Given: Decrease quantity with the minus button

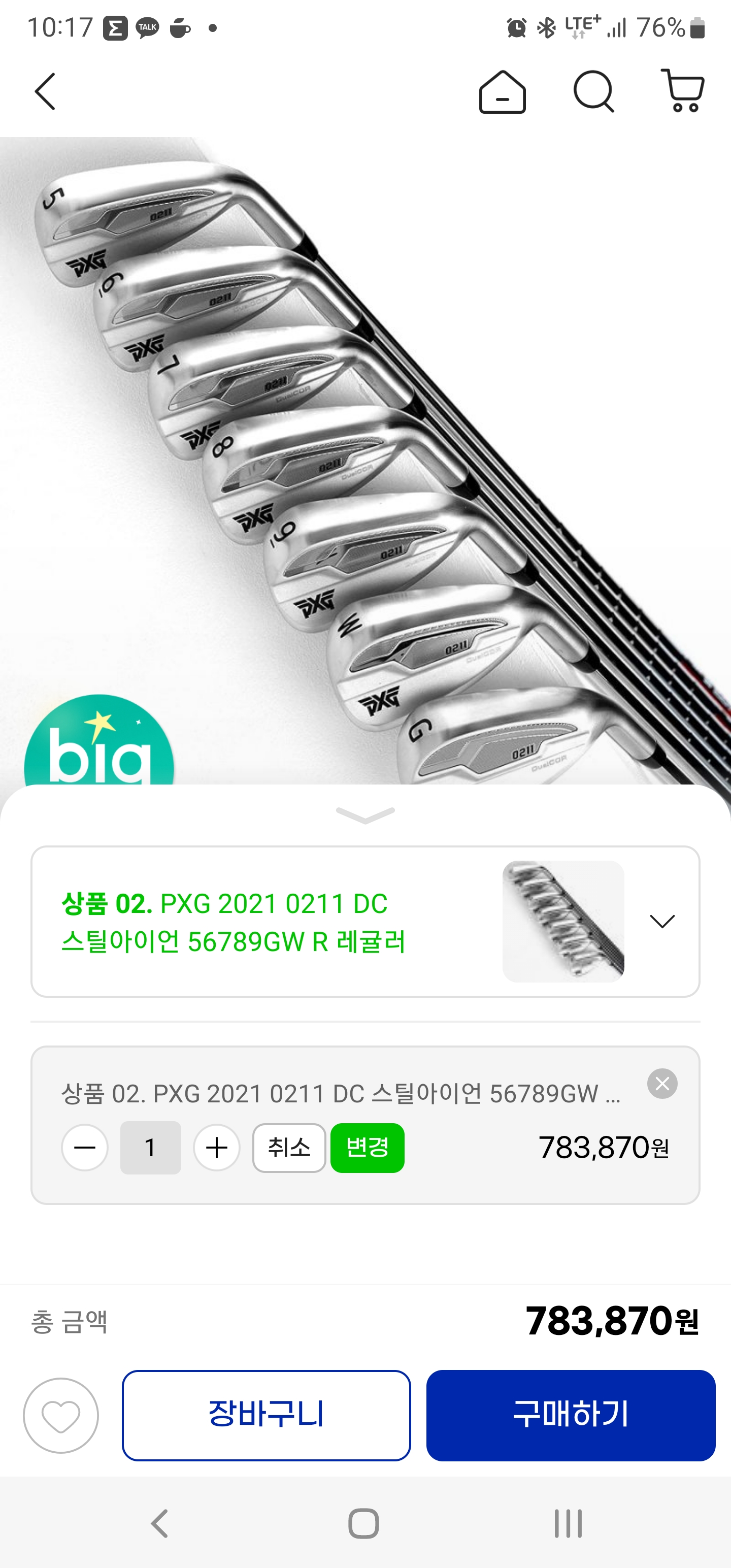Looking at the screenshot, I should [85, 1148].
